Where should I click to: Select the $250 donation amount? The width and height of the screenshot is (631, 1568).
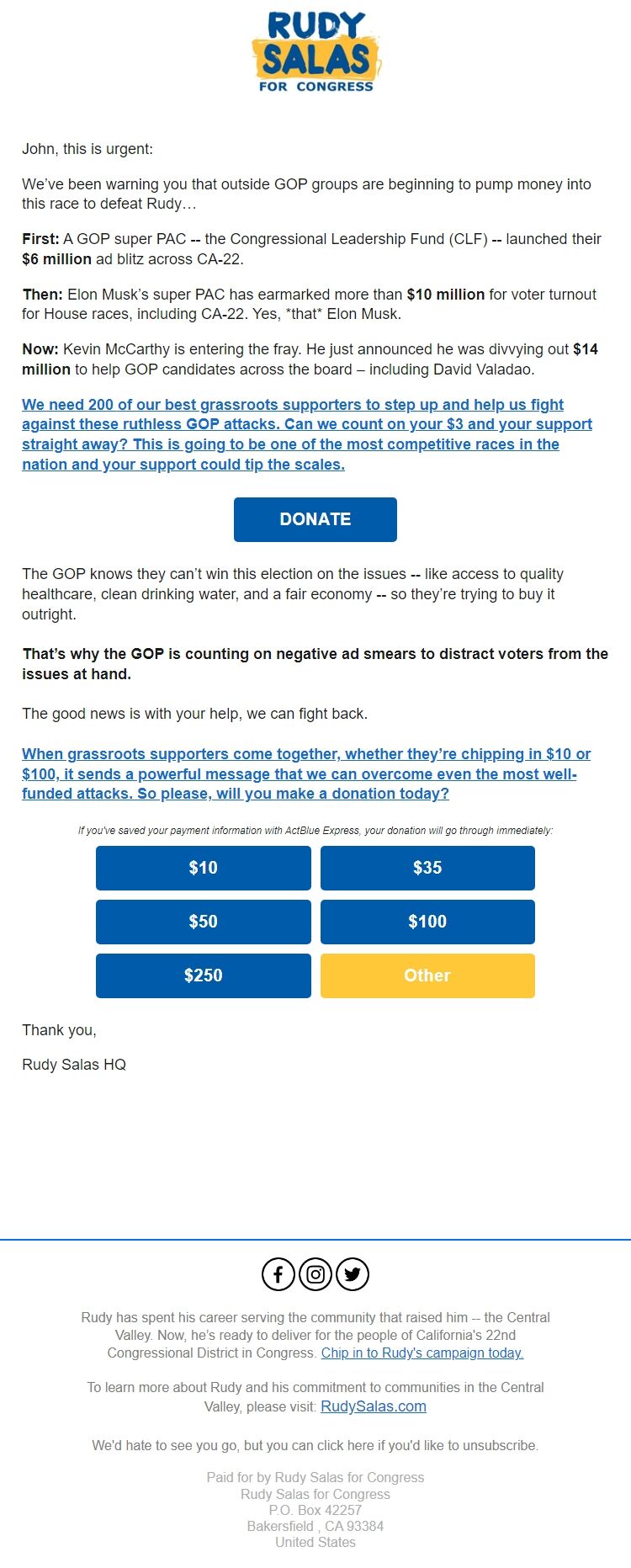[x=203, y=975]
